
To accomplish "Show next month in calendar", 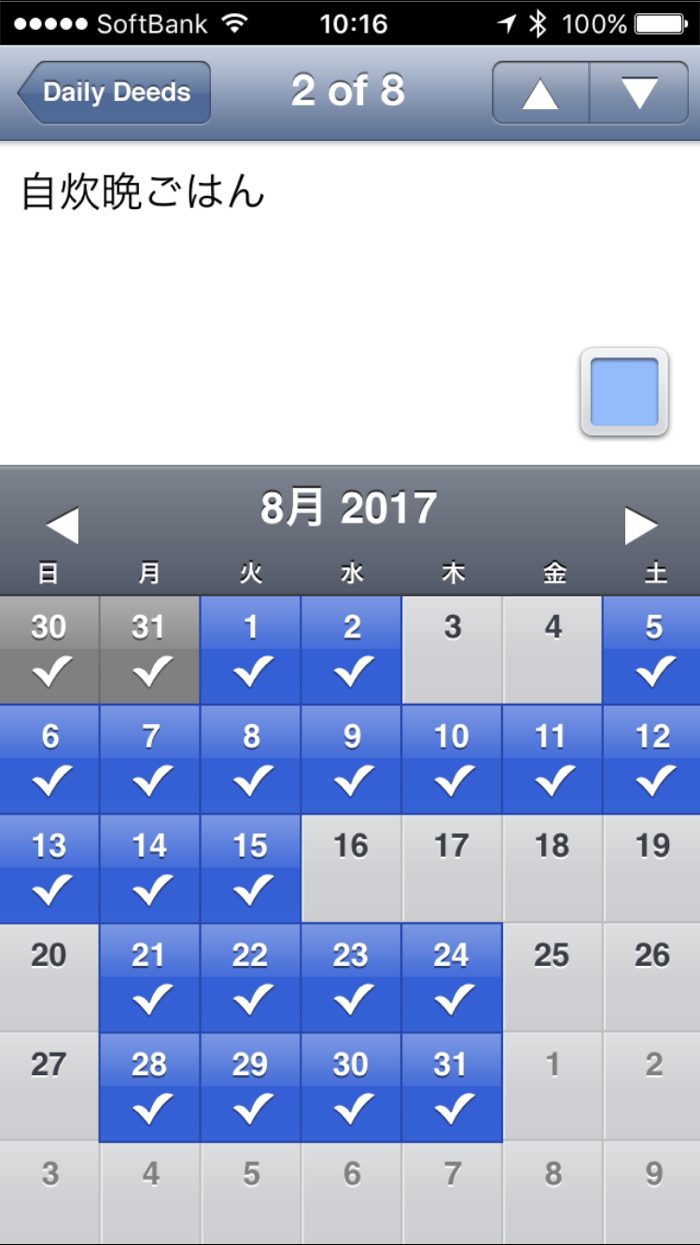I will click(640, 526).
